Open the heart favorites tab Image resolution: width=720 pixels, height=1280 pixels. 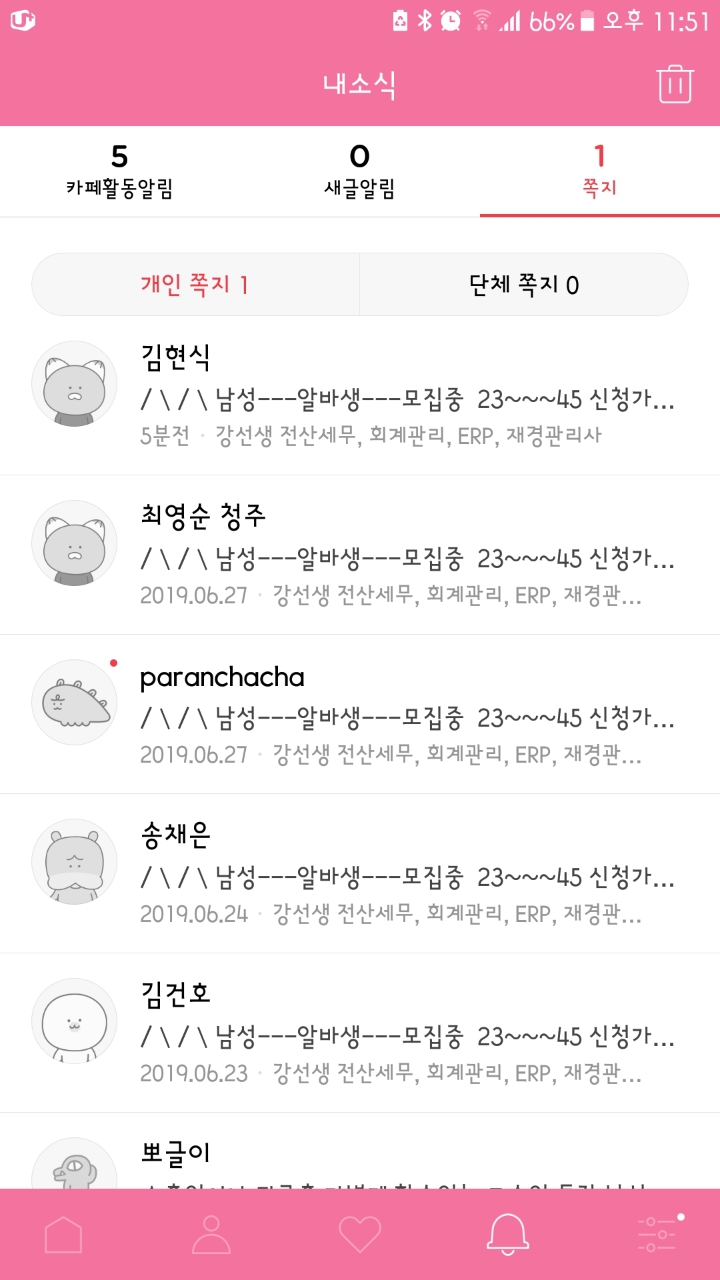[360, 1235]
